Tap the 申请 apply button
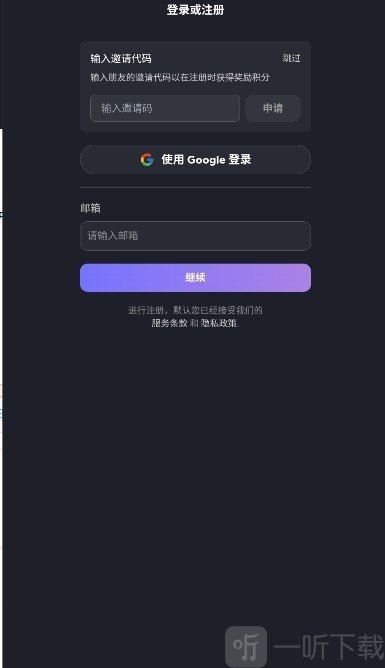This screenshot has width=385, height=668. pyautogui.click(x=273, y=108)
